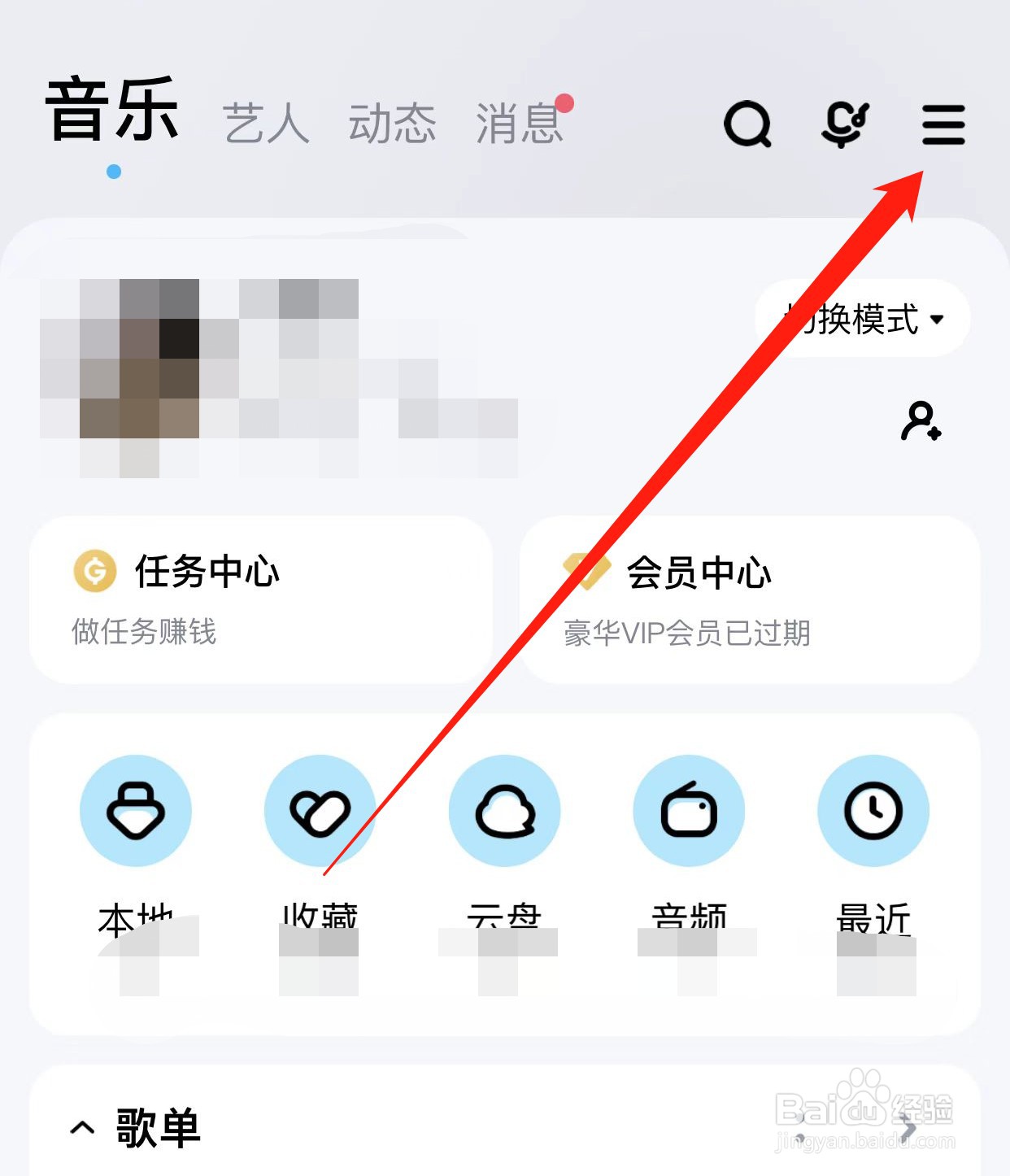1010x1176 pixels.
Task: Open the 最近 recently played icon
Action: tap(873, 810)
